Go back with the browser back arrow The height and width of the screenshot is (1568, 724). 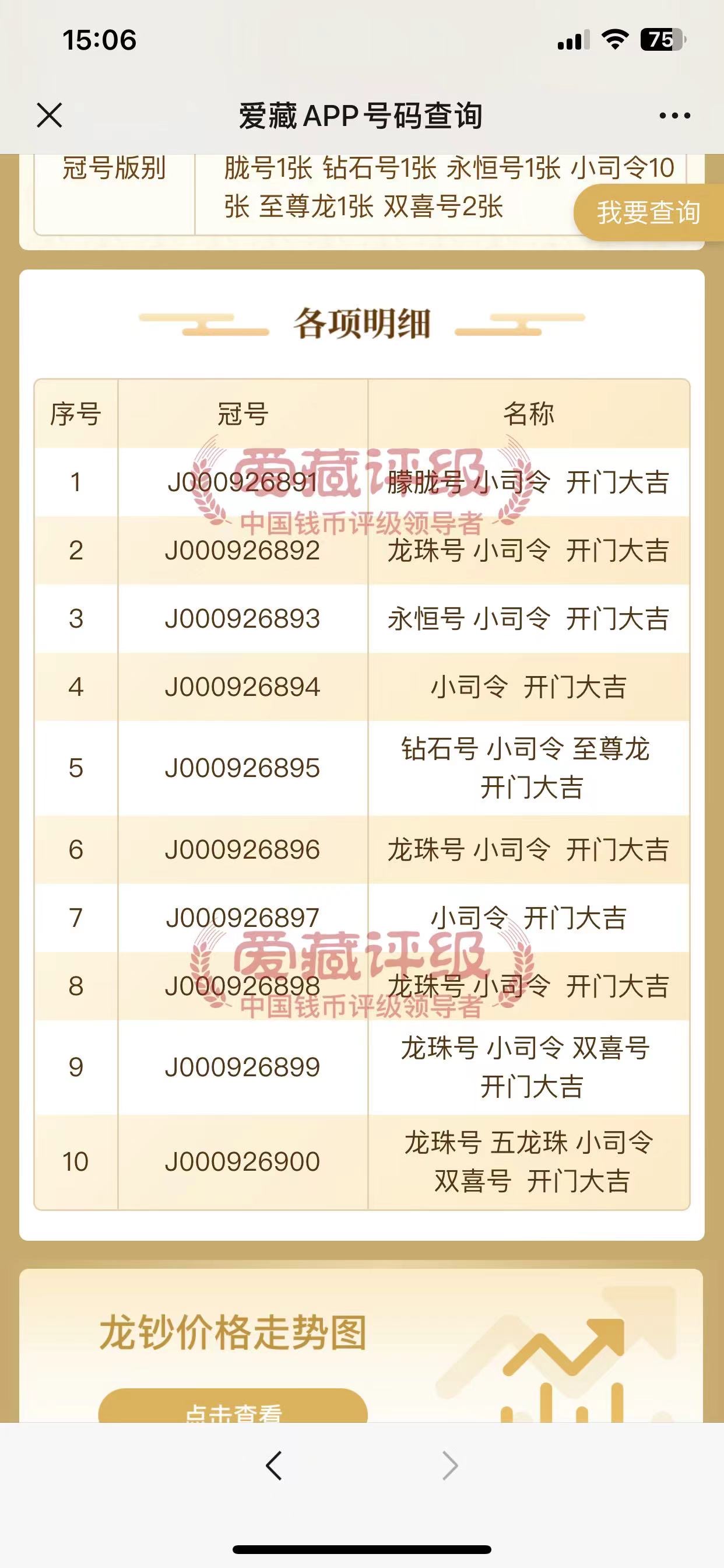(275, 1466)
